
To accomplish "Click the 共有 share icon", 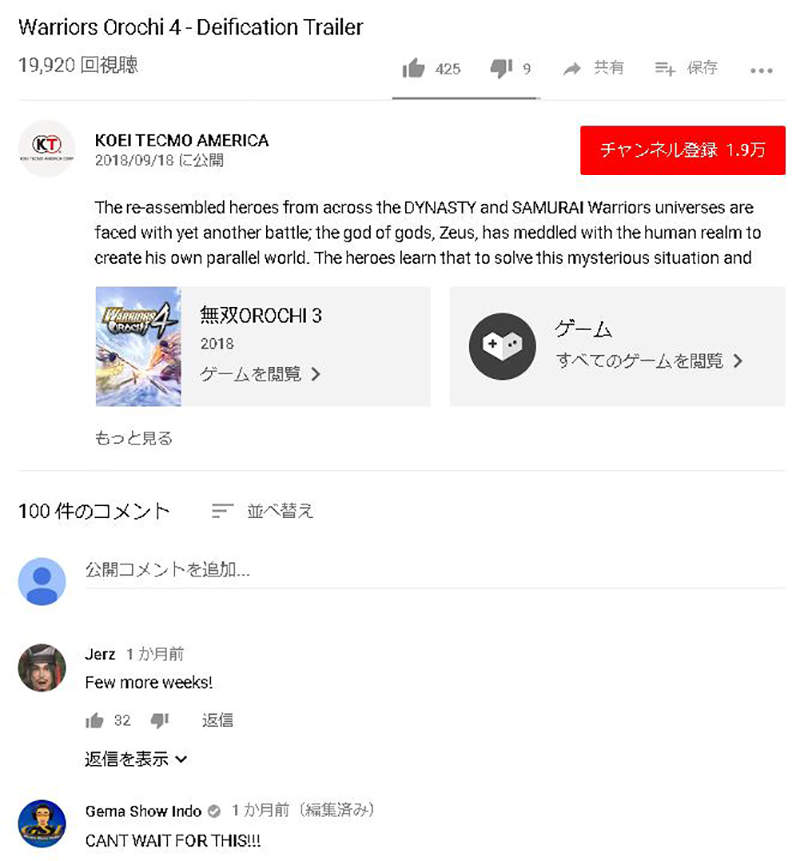I will 570,69.
